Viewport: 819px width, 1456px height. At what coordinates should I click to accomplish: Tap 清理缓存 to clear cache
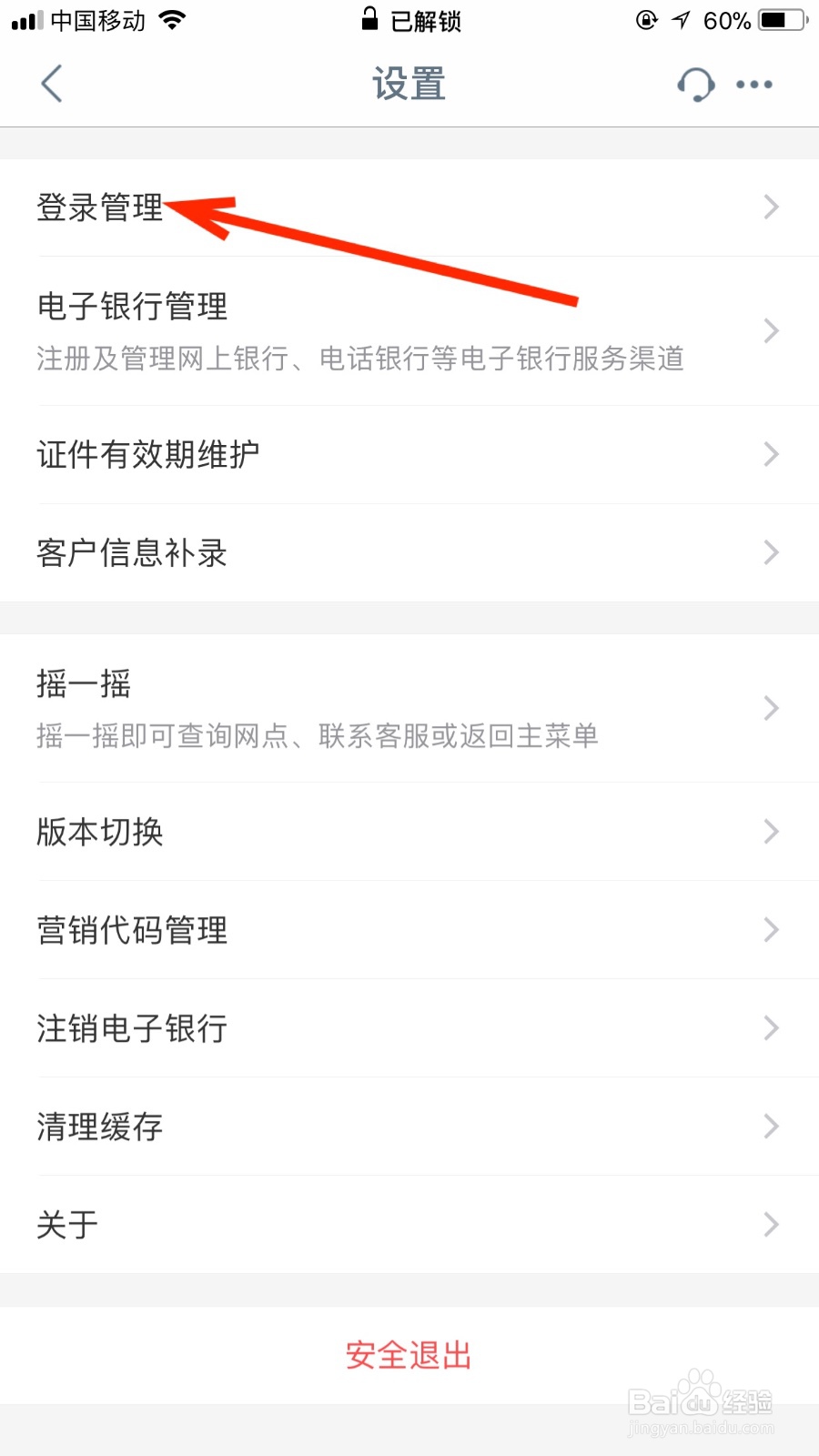tap(99, 1127)
